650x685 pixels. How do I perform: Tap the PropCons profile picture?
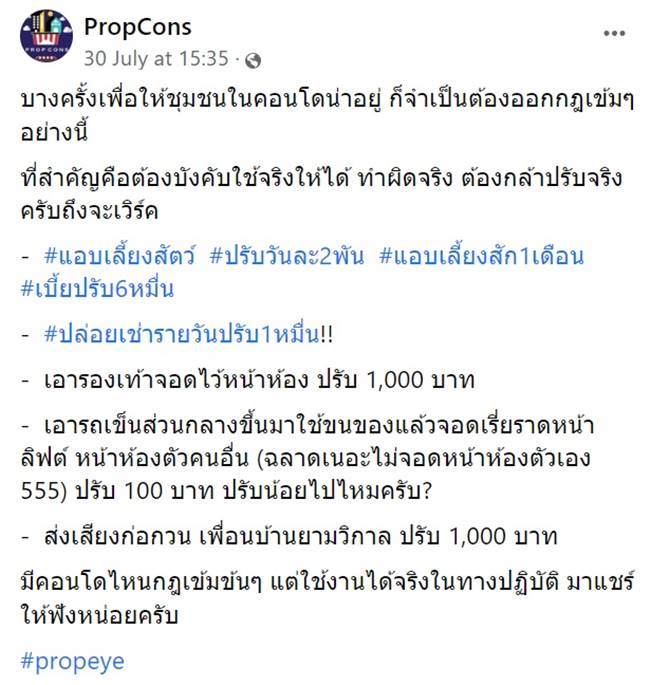(46, 36)
